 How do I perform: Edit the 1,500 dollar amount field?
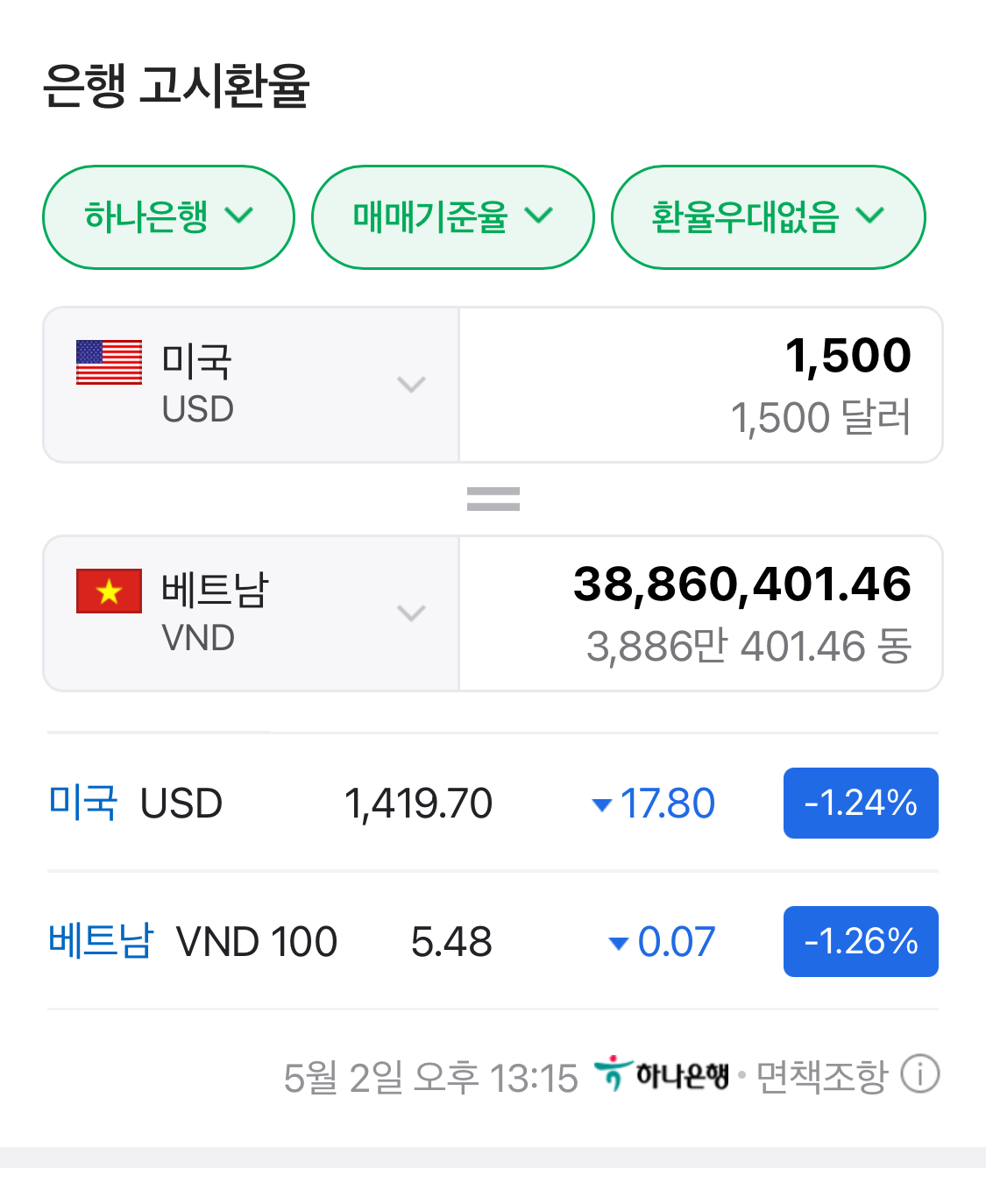coord(700,385)
